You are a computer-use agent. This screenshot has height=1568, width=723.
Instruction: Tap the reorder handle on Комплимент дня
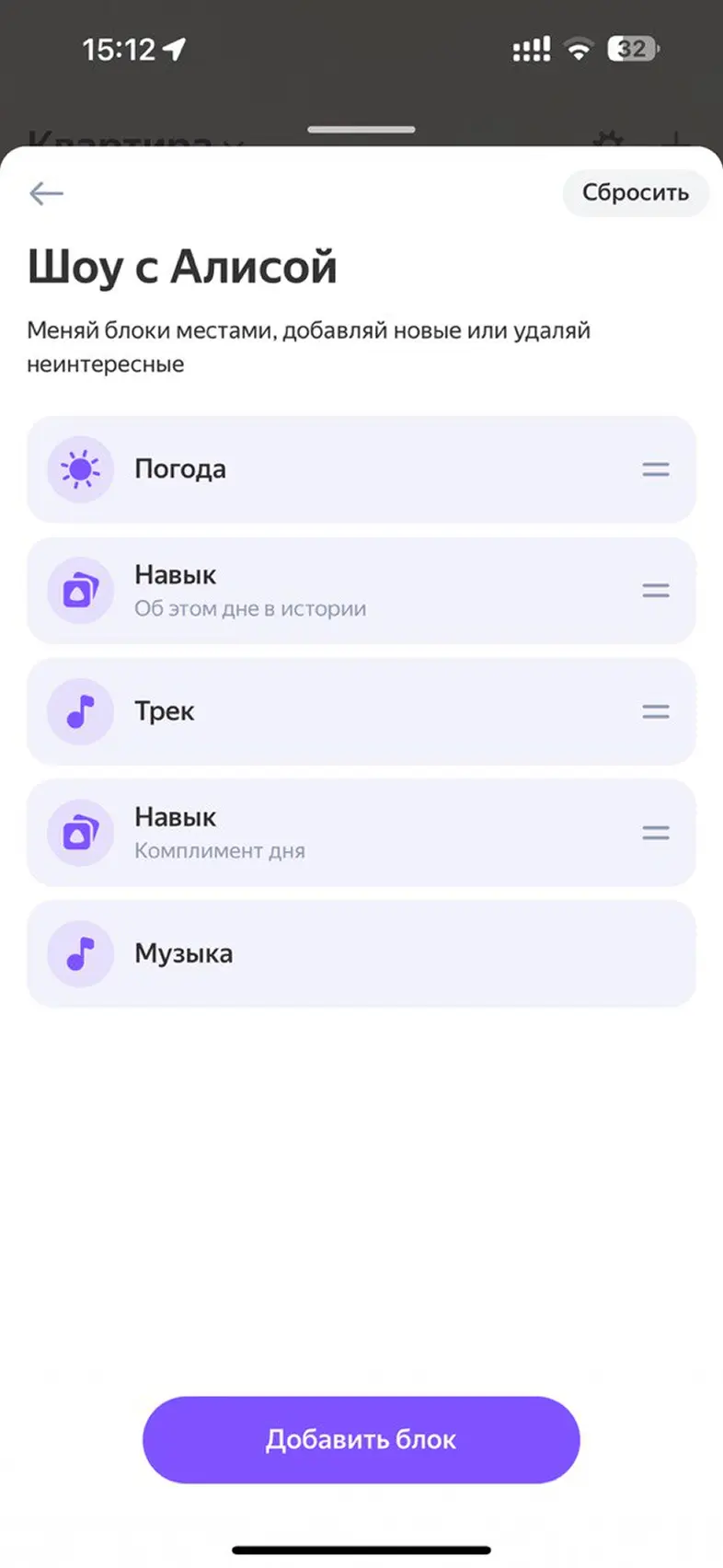click(655, 833)
